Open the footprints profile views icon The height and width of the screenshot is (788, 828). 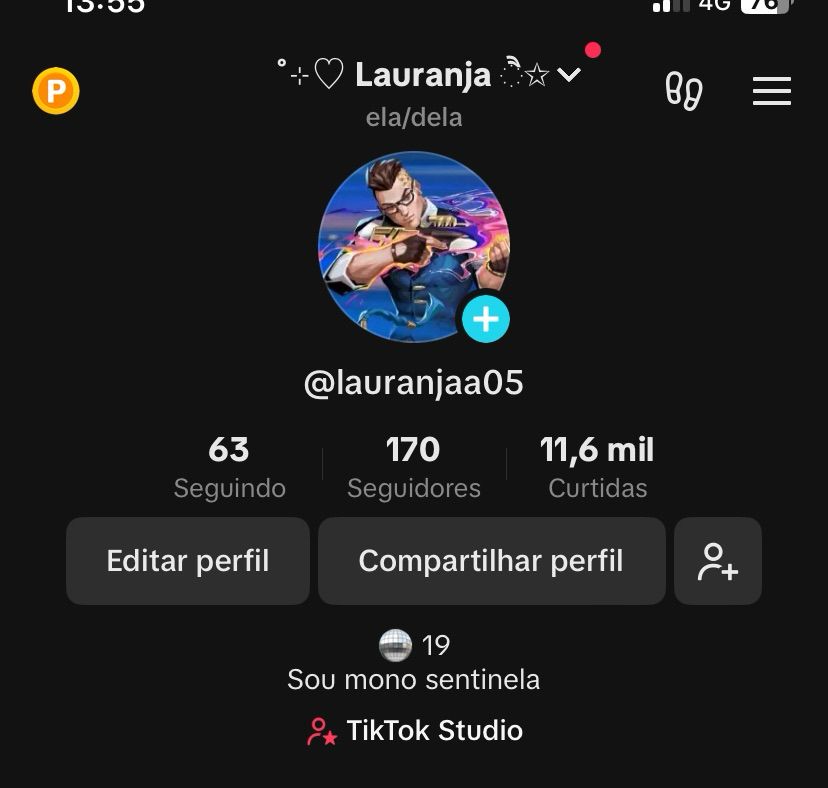(x=684, y=91)
